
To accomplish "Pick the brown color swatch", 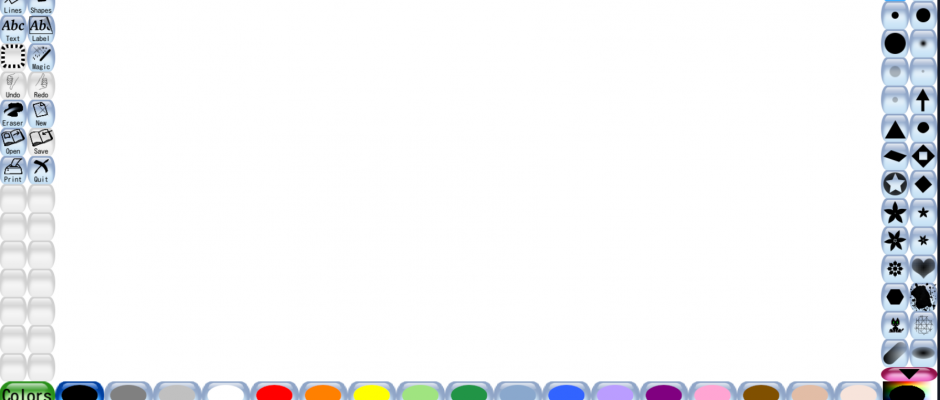I will point(761,392).
